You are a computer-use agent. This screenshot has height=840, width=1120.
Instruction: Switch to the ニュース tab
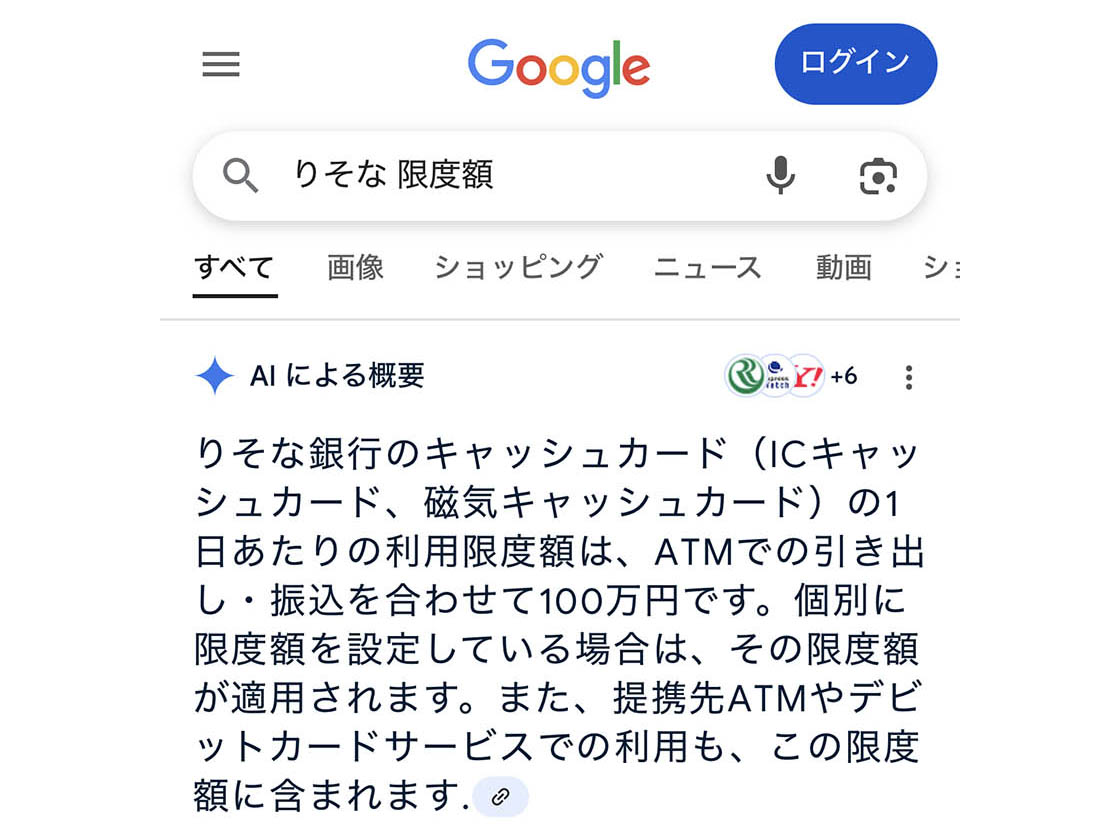coord(707,267)
